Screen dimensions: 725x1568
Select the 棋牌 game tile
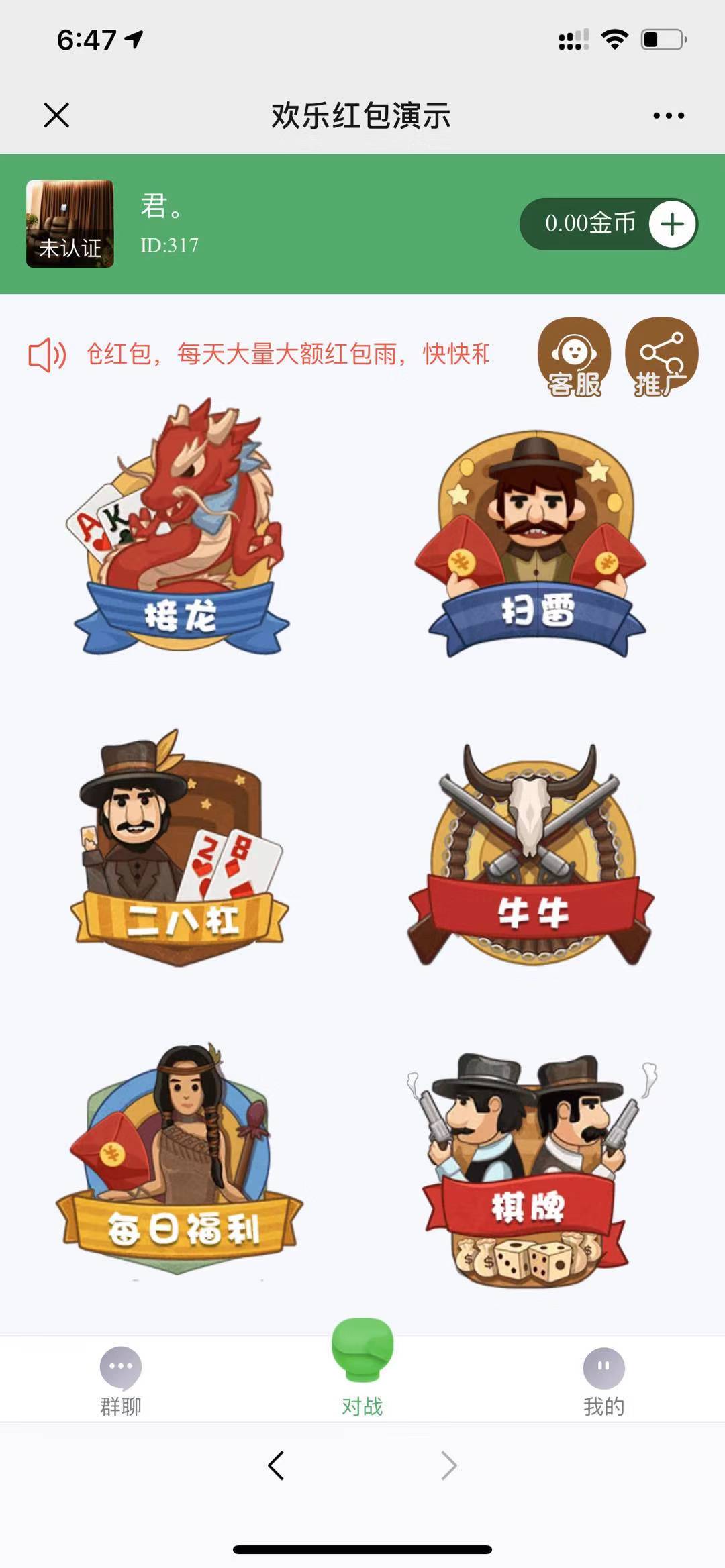click(x=529, y=1169)
